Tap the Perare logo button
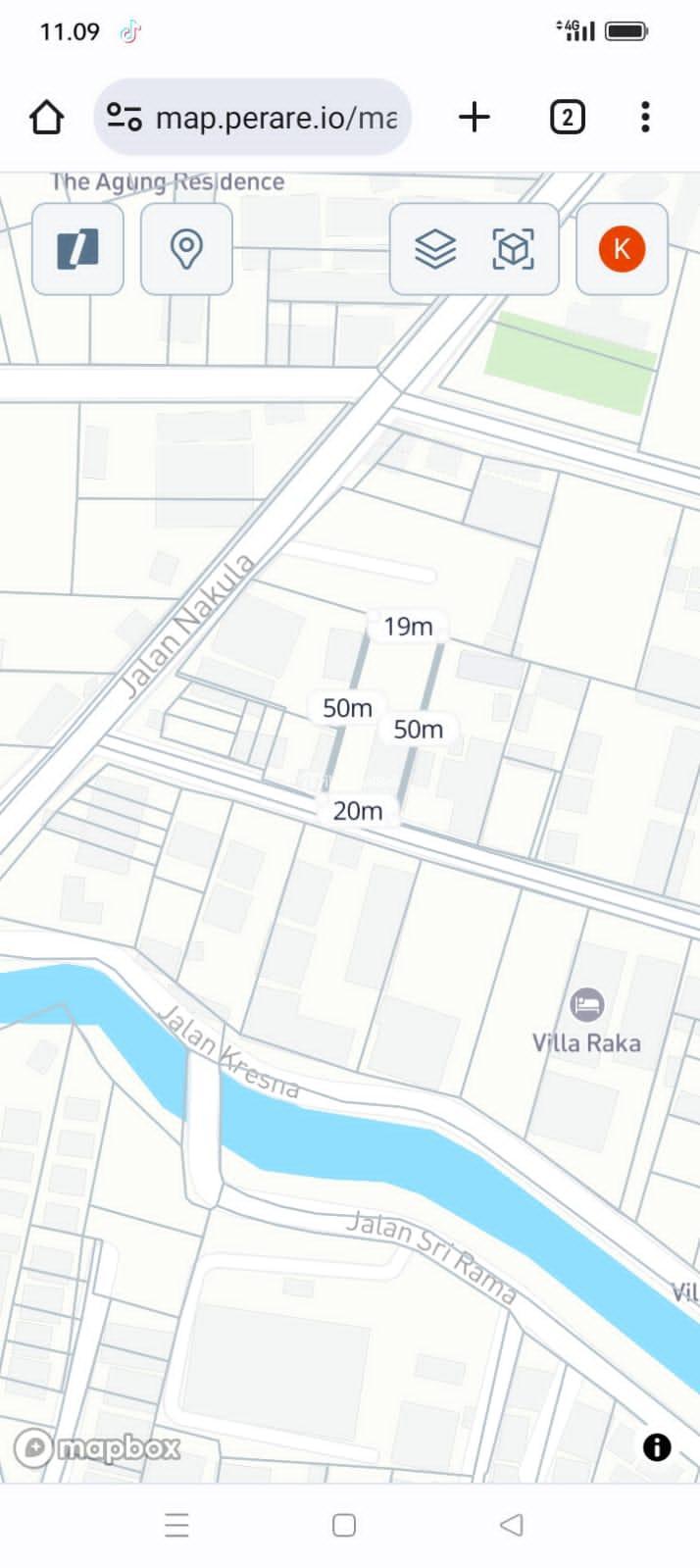The width and height of the screenshot is (700, 1568). tap(78, 249)
